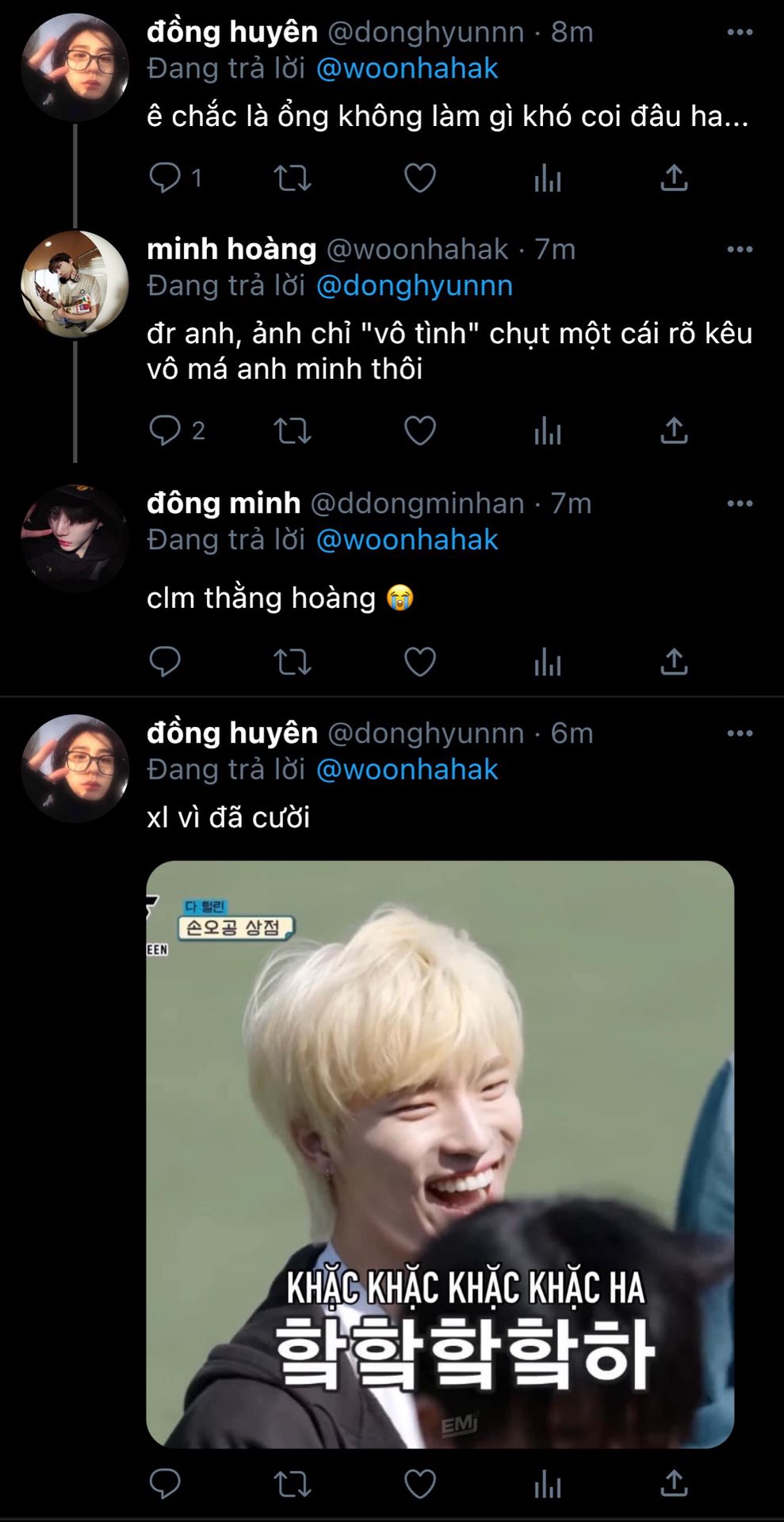View đông minh's profile picture

[75, 538]
